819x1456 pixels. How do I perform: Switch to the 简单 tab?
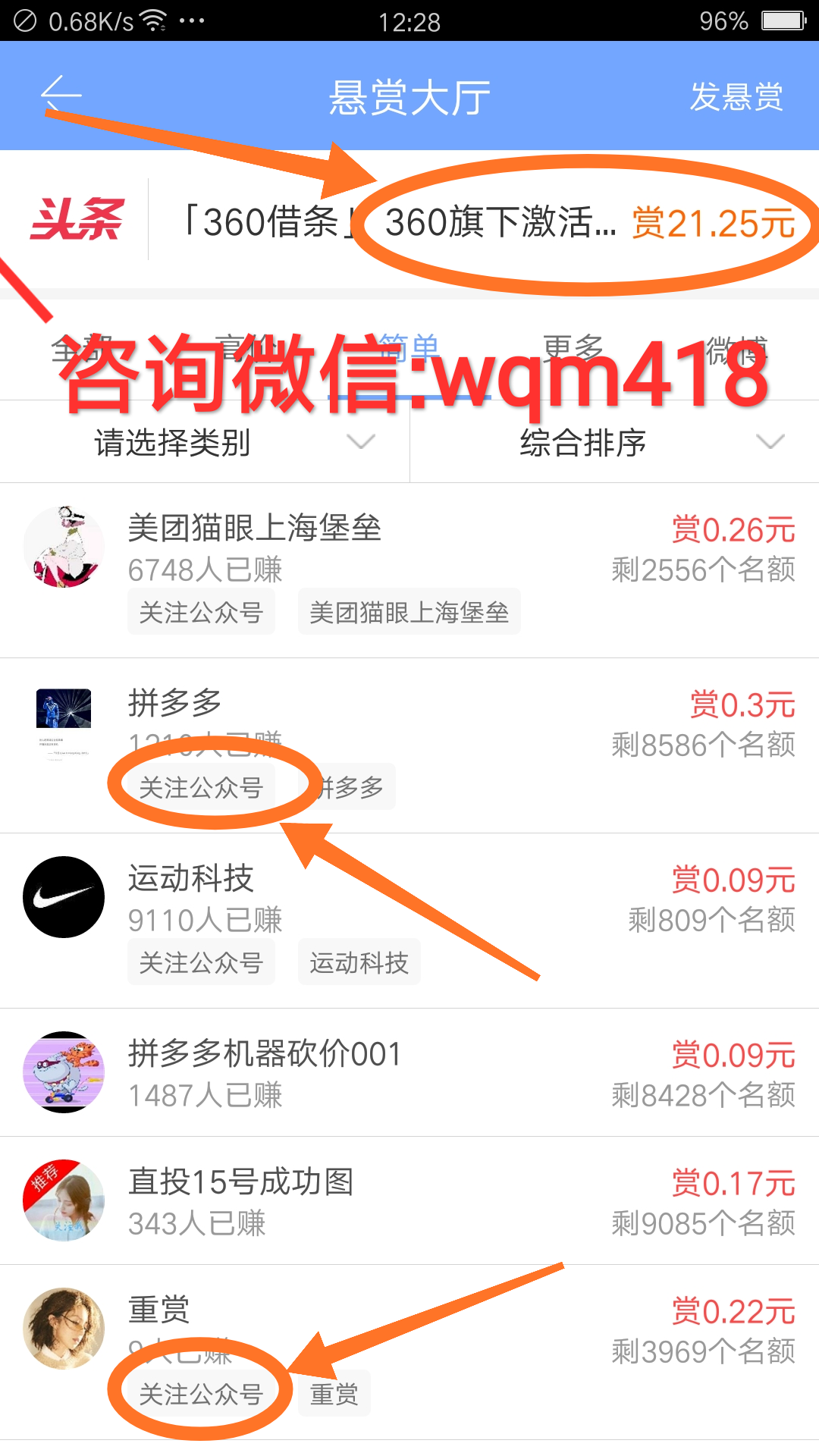(409, 350)
